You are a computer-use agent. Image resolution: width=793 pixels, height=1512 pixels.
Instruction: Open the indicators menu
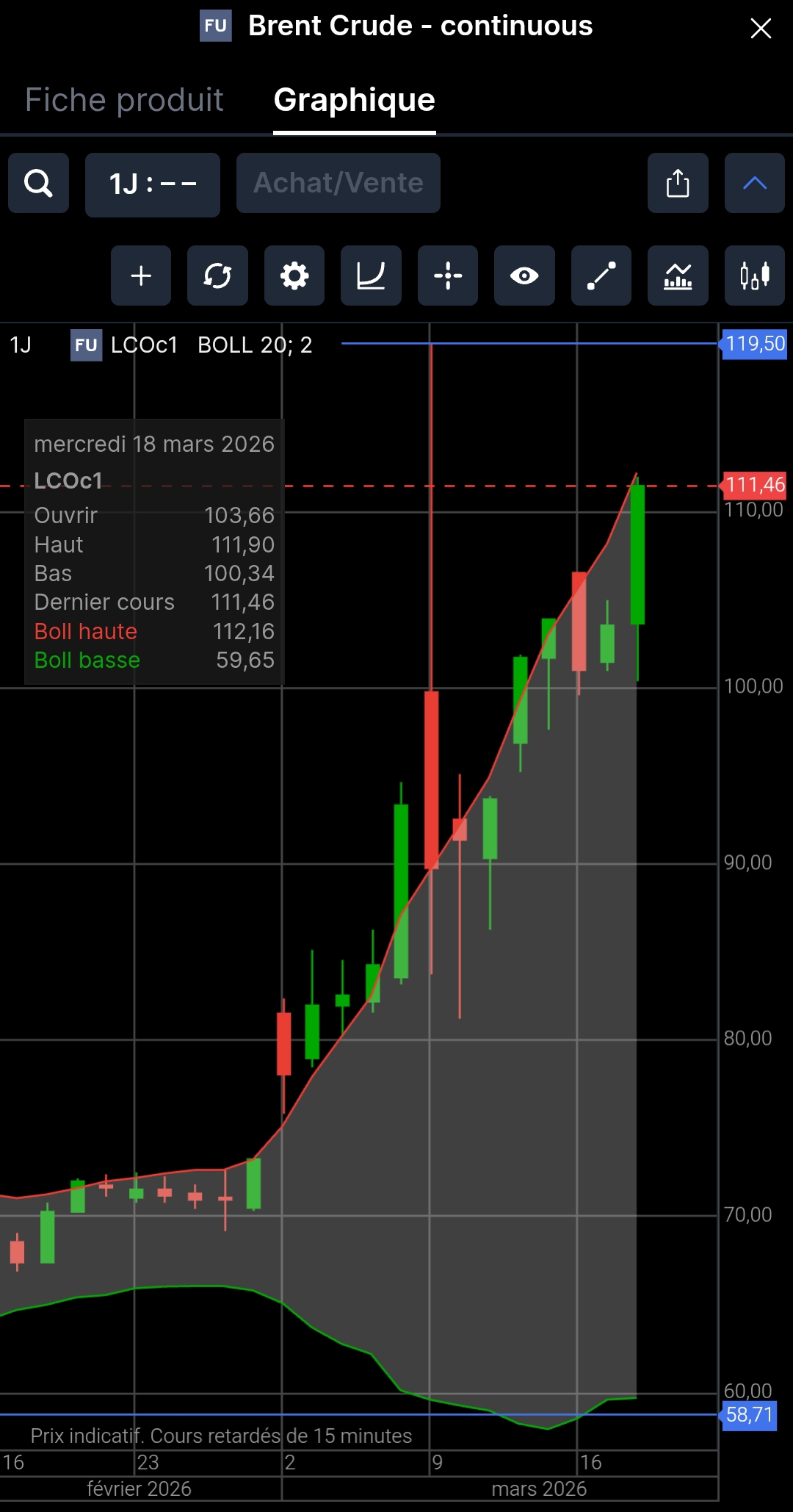point(678,276)
